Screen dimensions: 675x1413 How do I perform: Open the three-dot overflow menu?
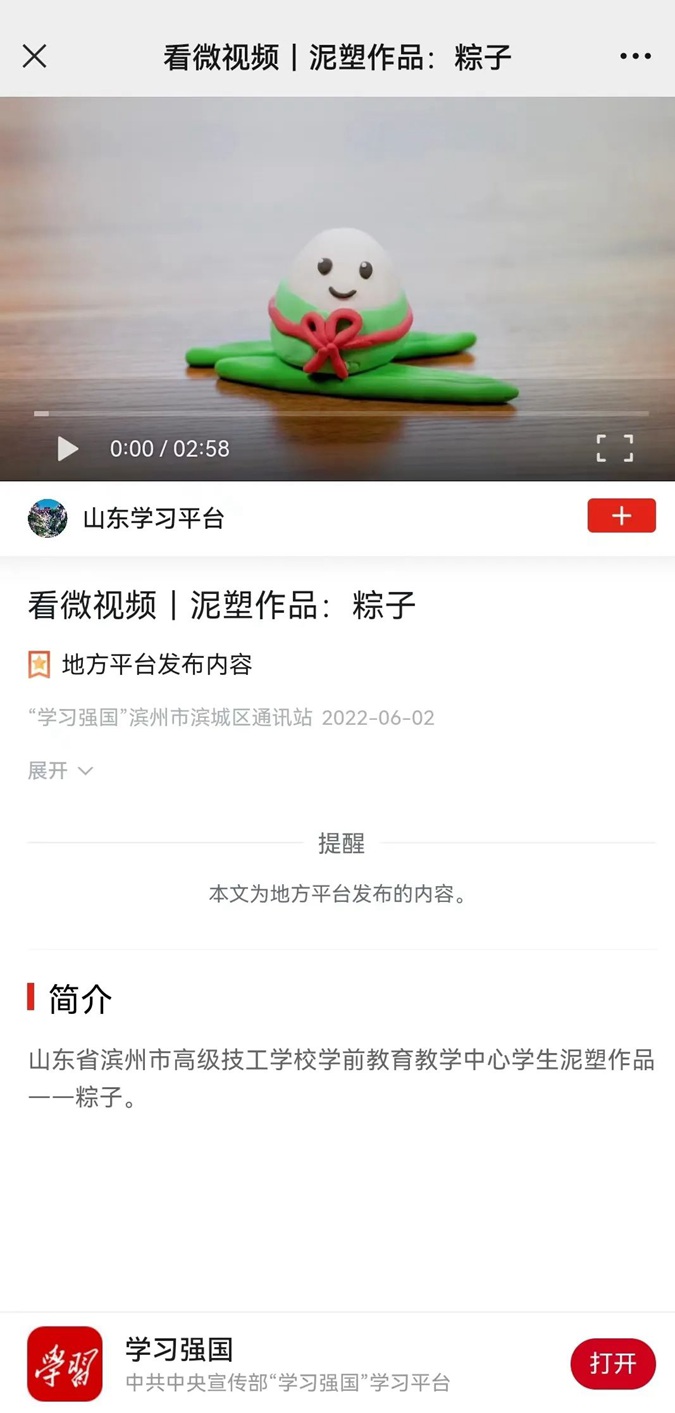pos(635,56)
